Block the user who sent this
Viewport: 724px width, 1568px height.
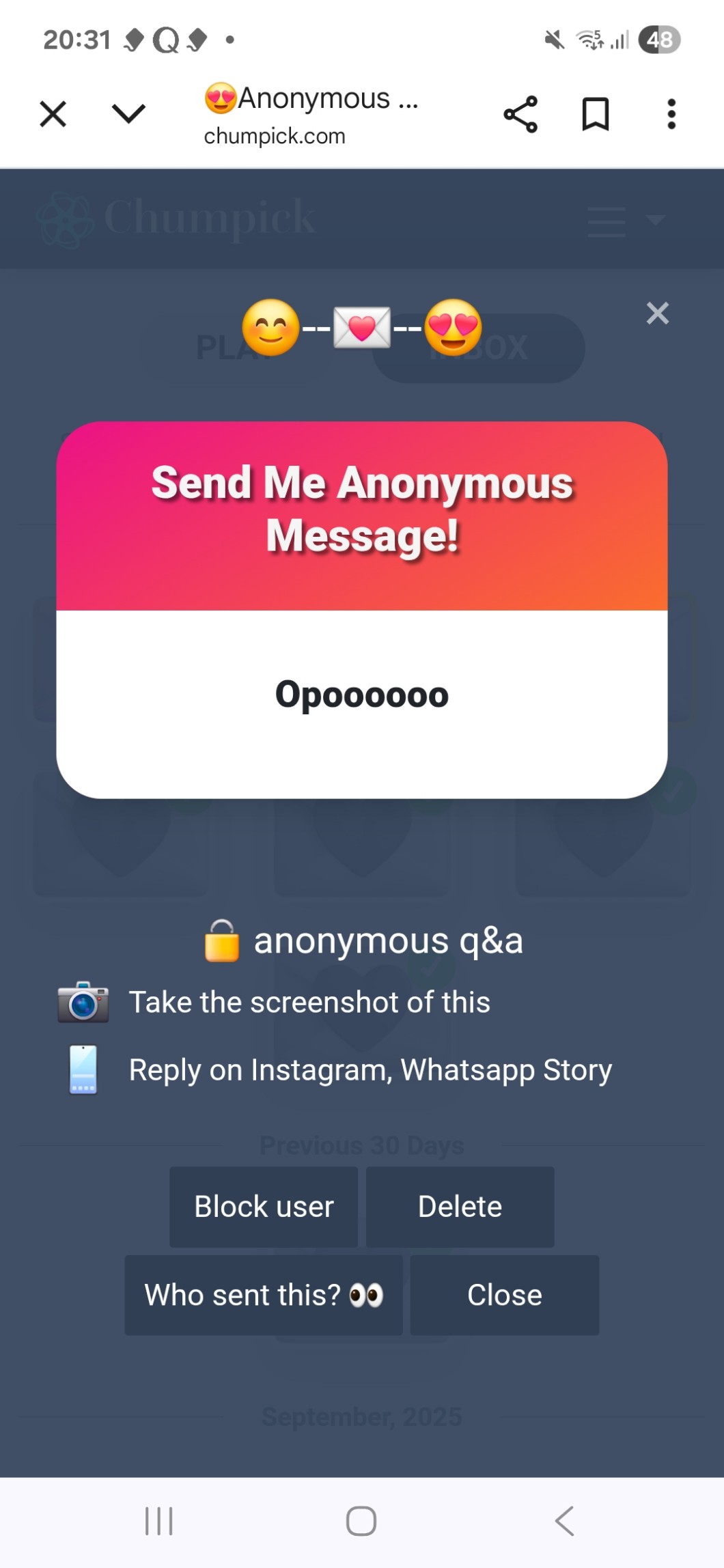click(264, 1207)
